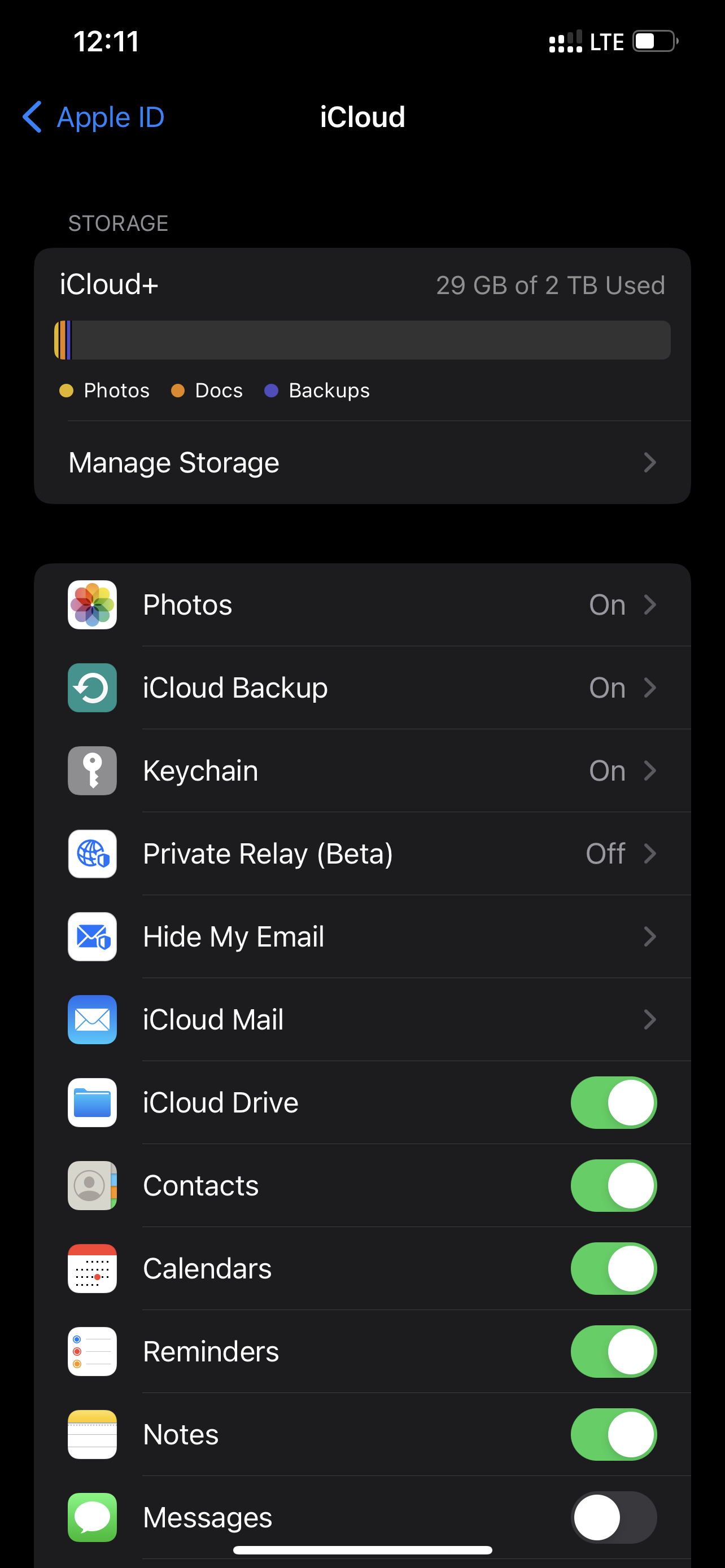This screenshot has width=725, height=1568.
Task: Turn off iCloud Drive
Action: pos(613,1102)
